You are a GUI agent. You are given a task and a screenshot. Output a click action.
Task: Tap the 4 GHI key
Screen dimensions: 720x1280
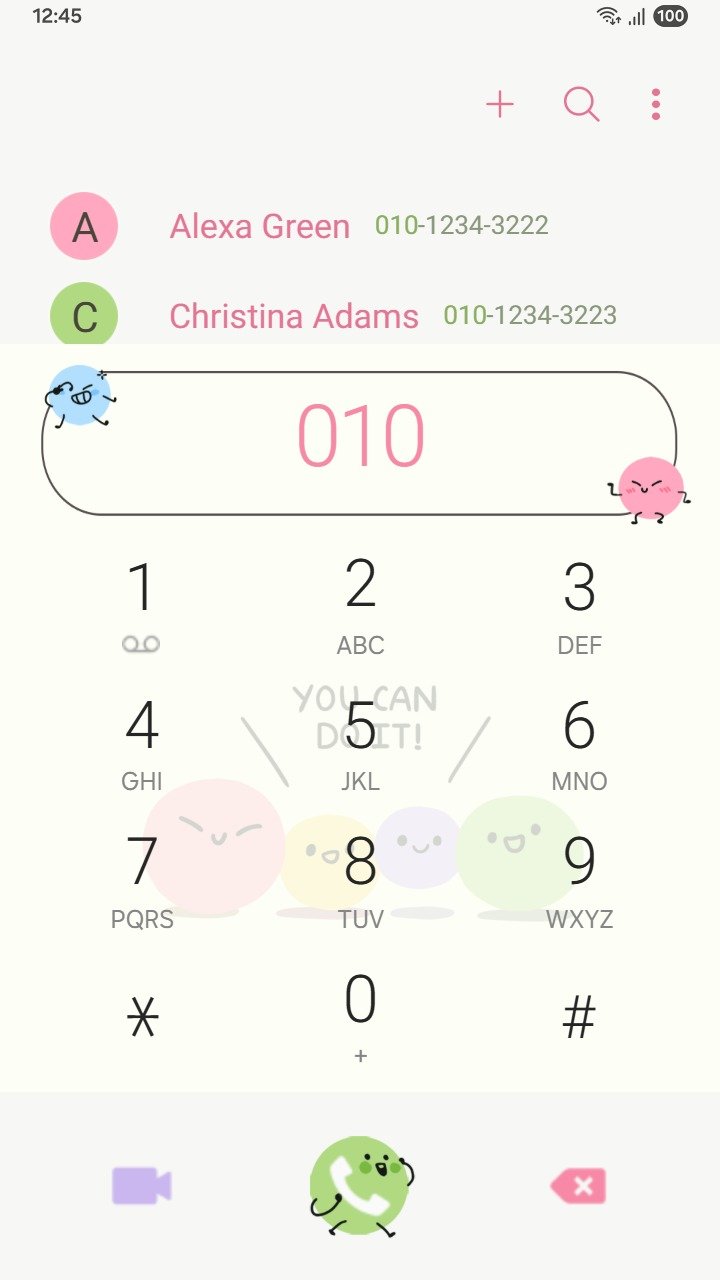142,740
